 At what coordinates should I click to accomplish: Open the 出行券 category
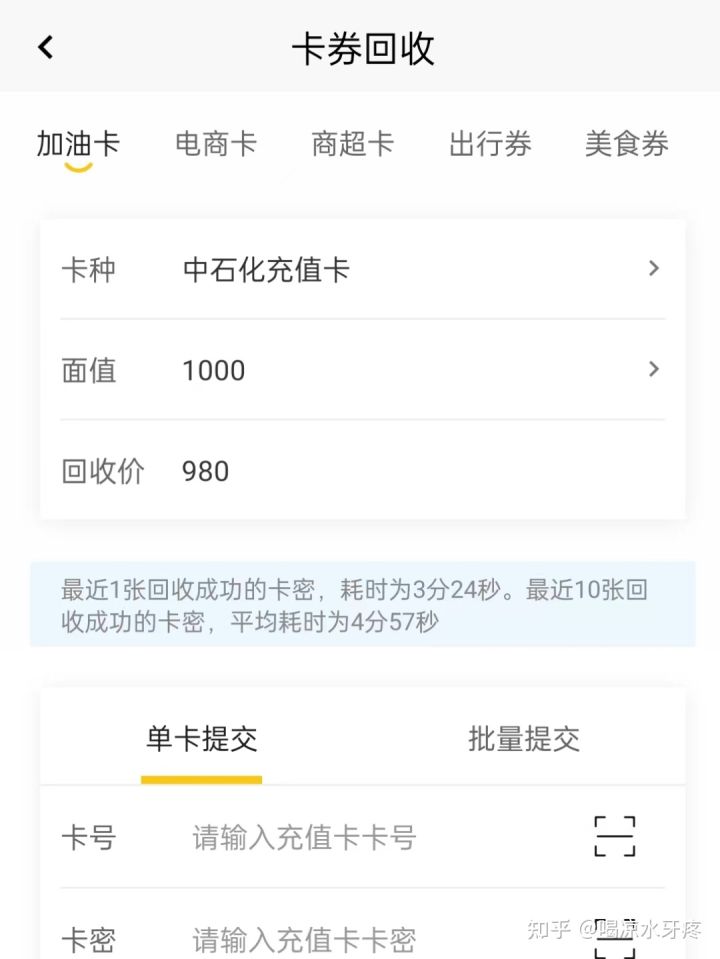coord(490,144)
